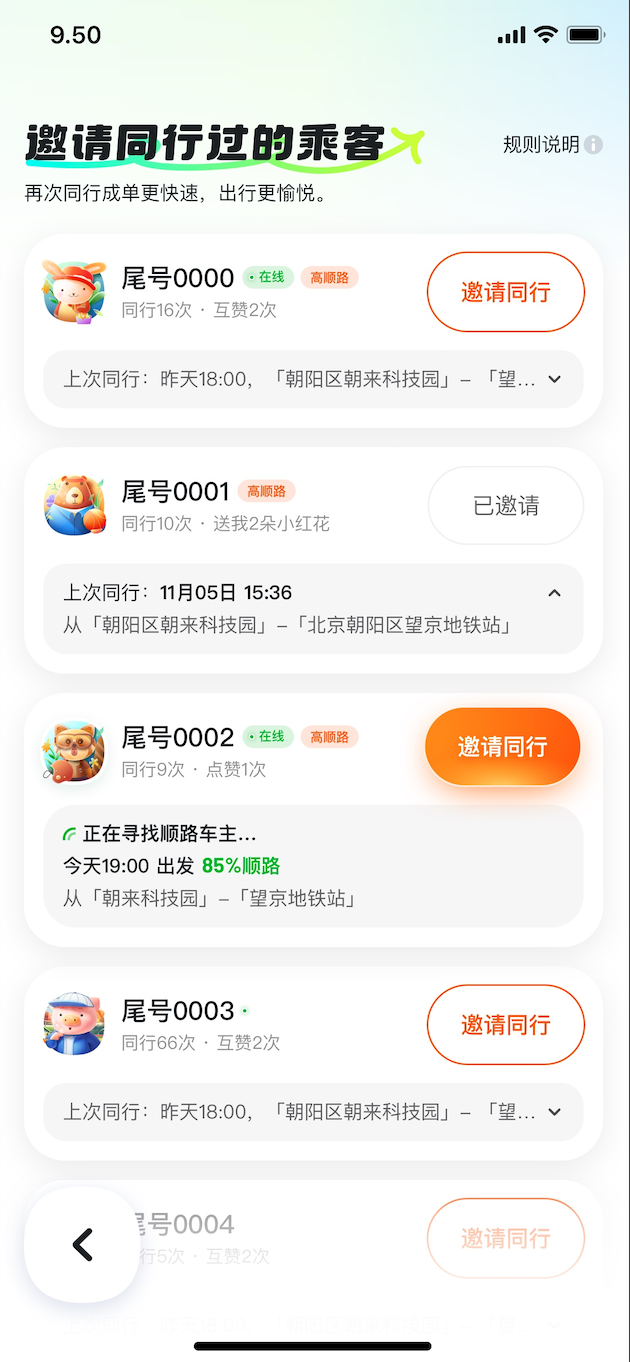Invite passenger 尾号0004 to ride together
The width and height of the screenshot is (630, 1362).
coord(505,1238)
